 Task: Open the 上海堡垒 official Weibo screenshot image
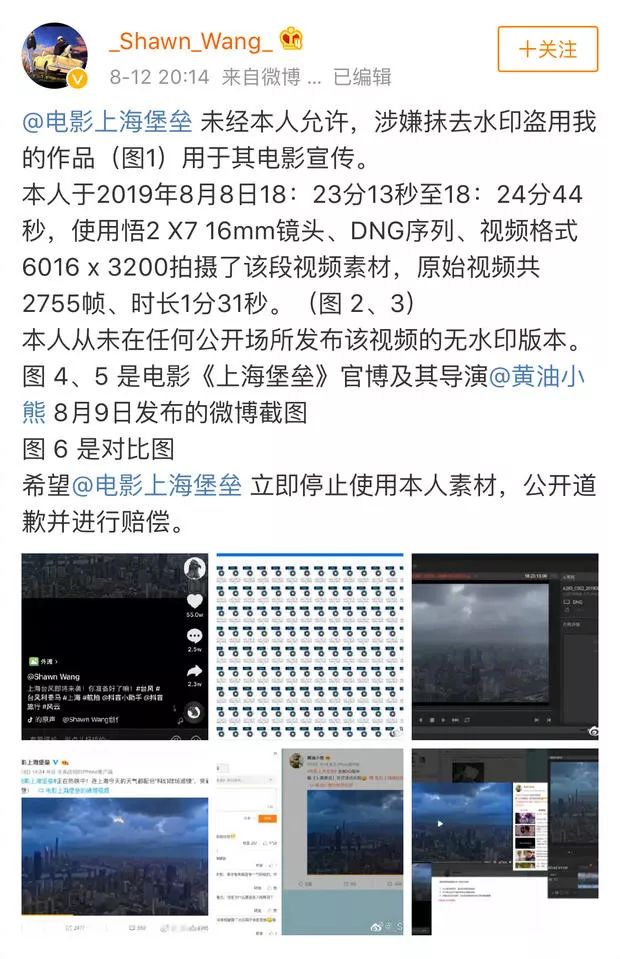(115, 841)
